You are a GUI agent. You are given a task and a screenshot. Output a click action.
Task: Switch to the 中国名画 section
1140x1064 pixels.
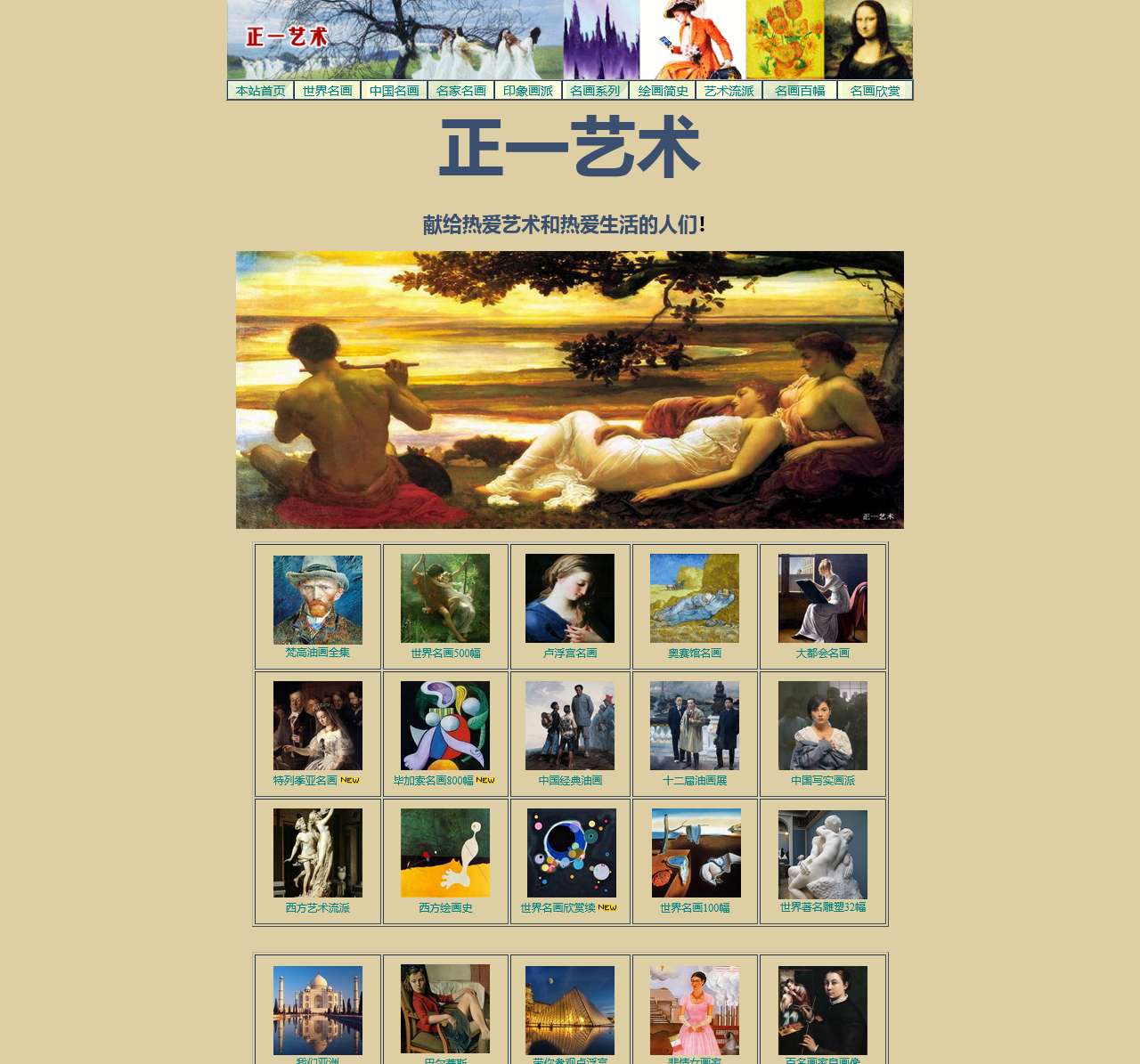point(394,91)
